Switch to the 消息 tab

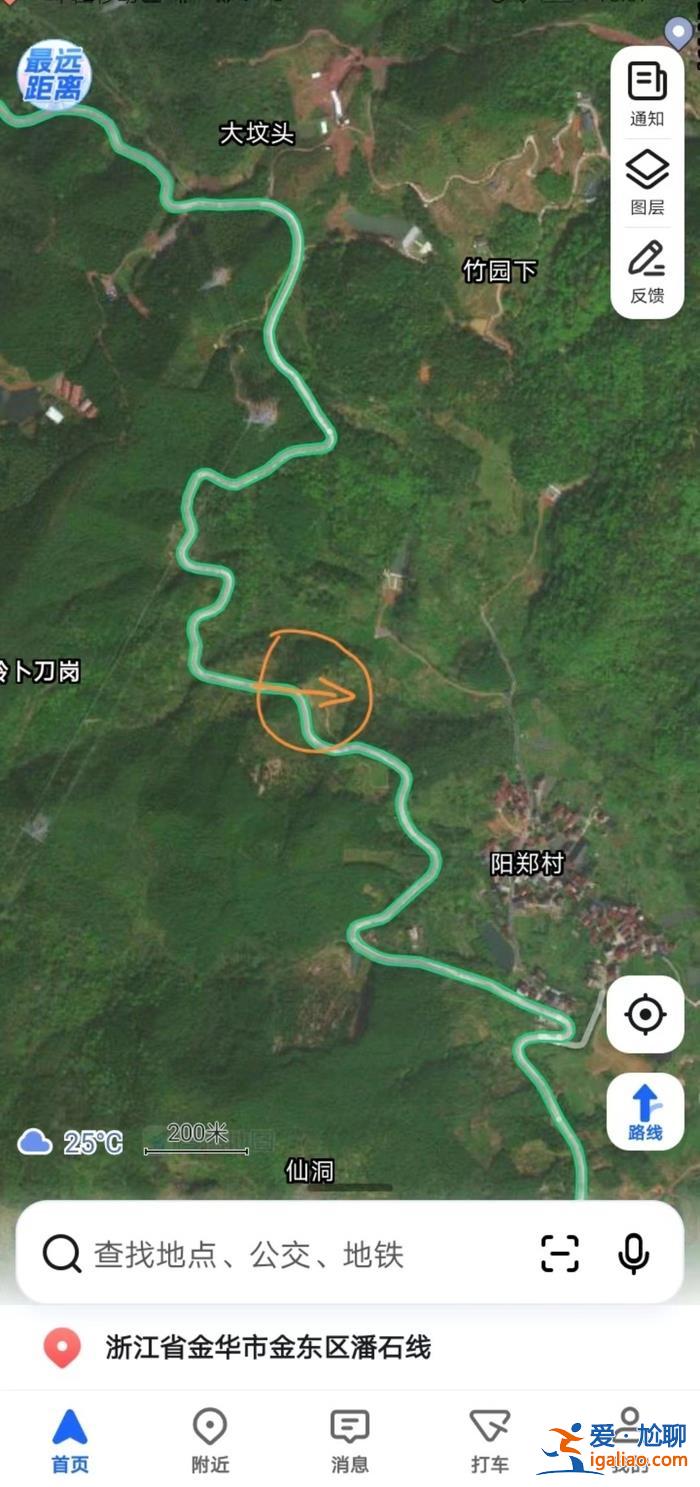[350, 1441]
